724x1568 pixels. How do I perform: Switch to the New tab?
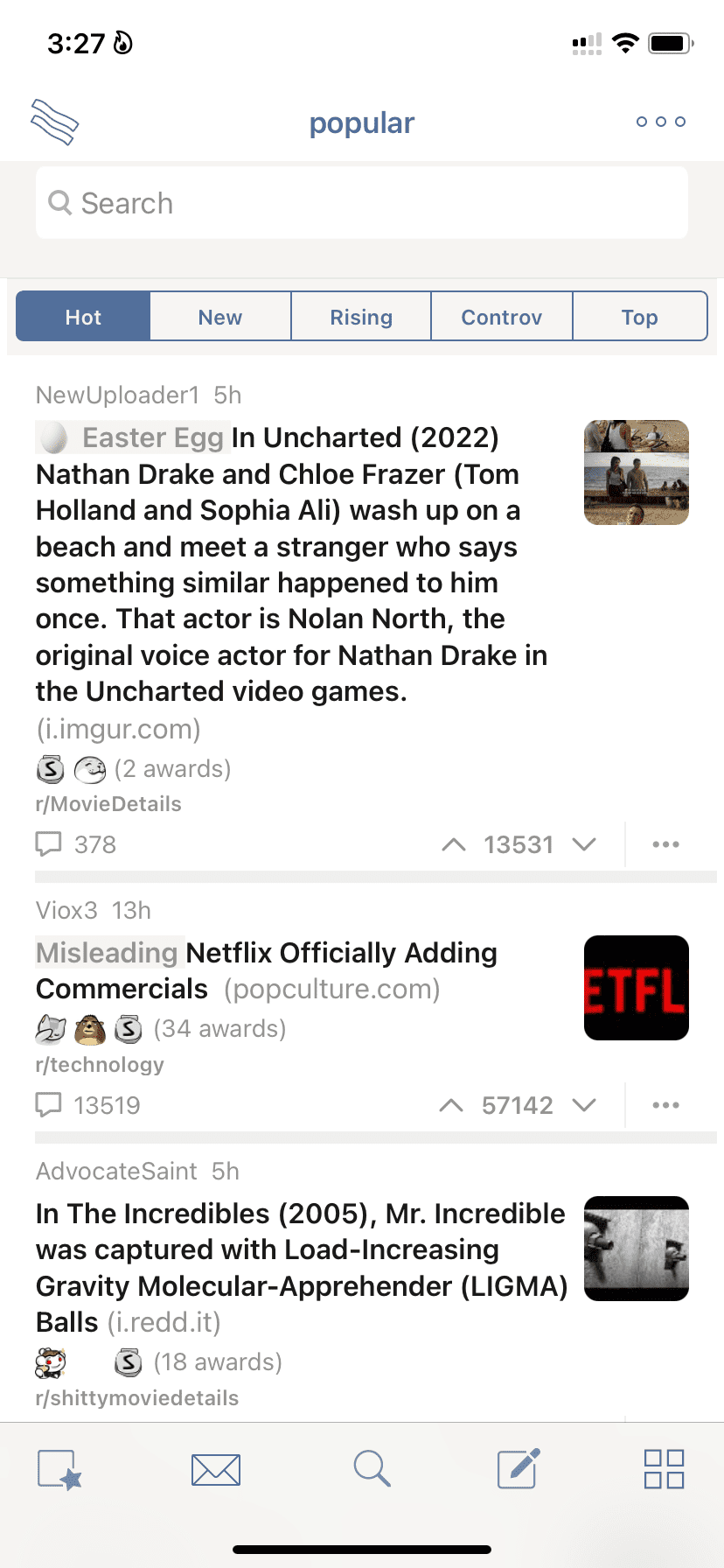point(220,317)
